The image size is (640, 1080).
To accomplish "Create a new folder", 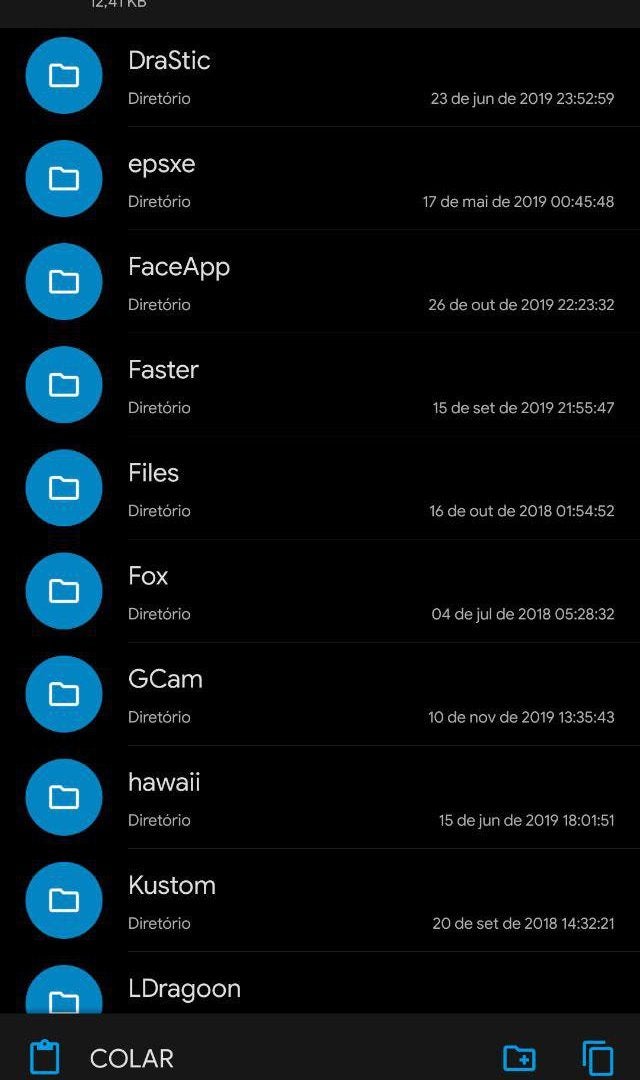I will [x=519, y=1057].
